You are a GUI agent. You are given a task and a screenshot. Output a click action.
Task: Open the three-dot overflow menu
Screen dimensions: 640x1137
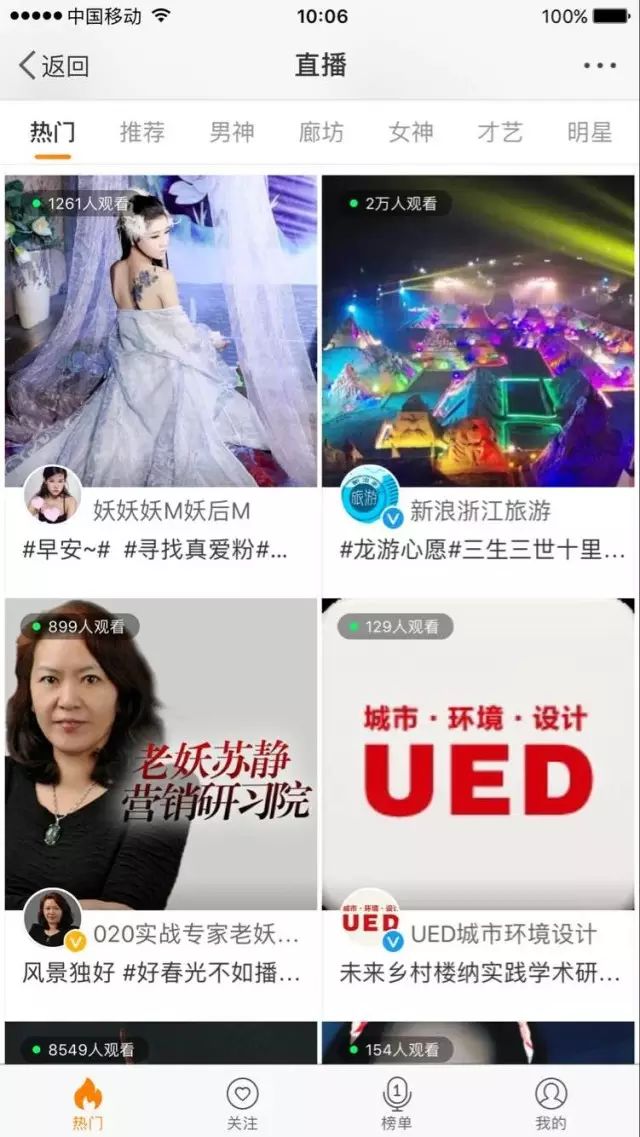click(599, 66)
